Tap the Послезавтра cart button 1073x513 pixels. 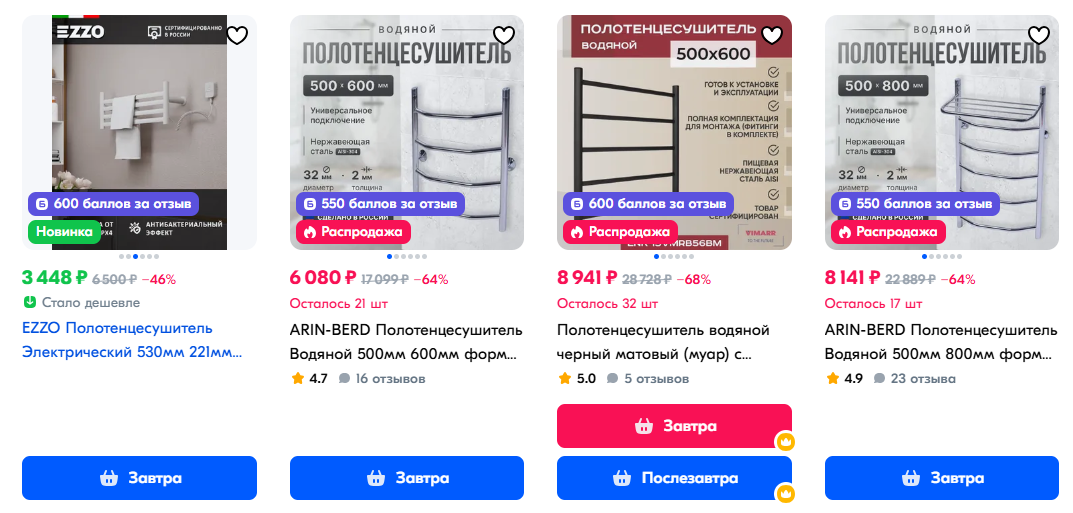pos(674,478)
